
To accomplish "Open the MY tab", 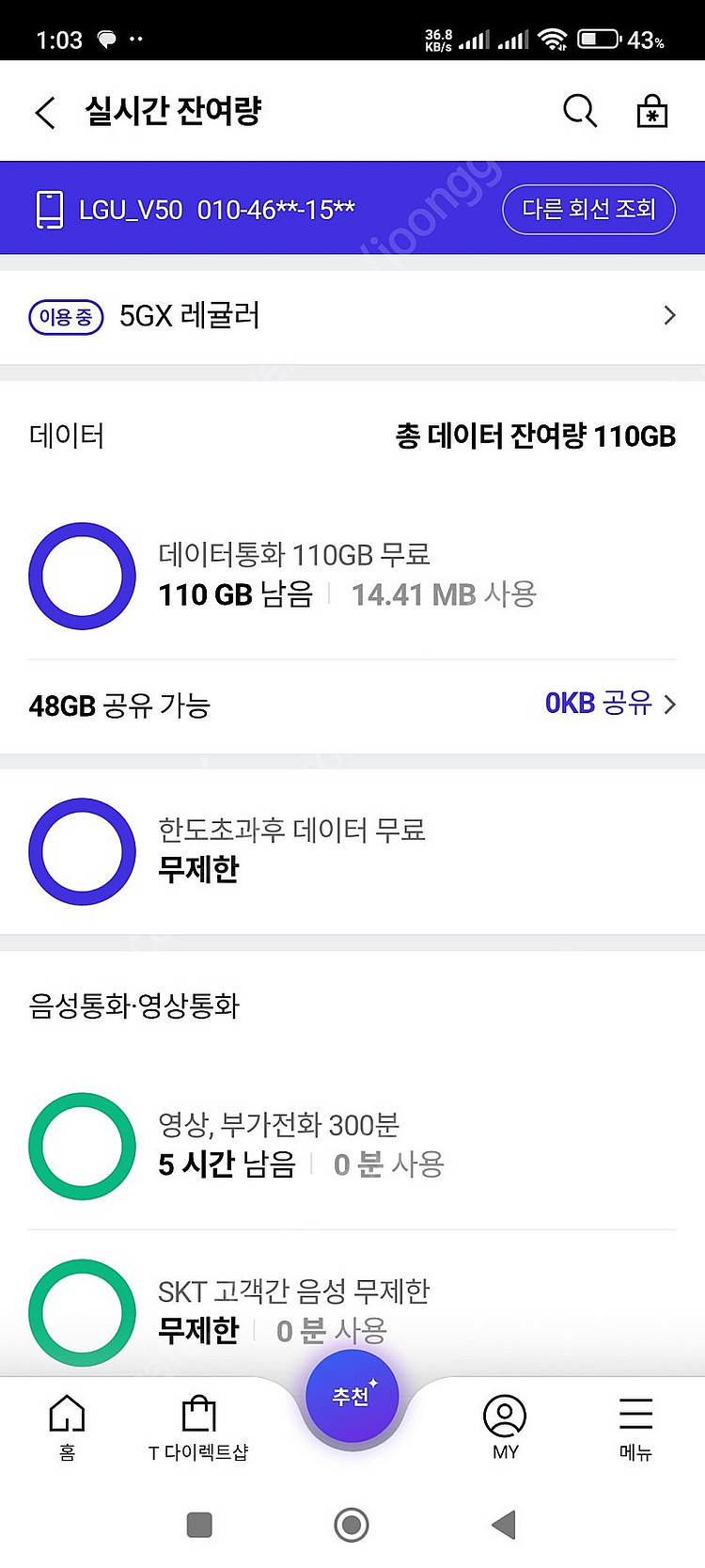I will 505,1427.
